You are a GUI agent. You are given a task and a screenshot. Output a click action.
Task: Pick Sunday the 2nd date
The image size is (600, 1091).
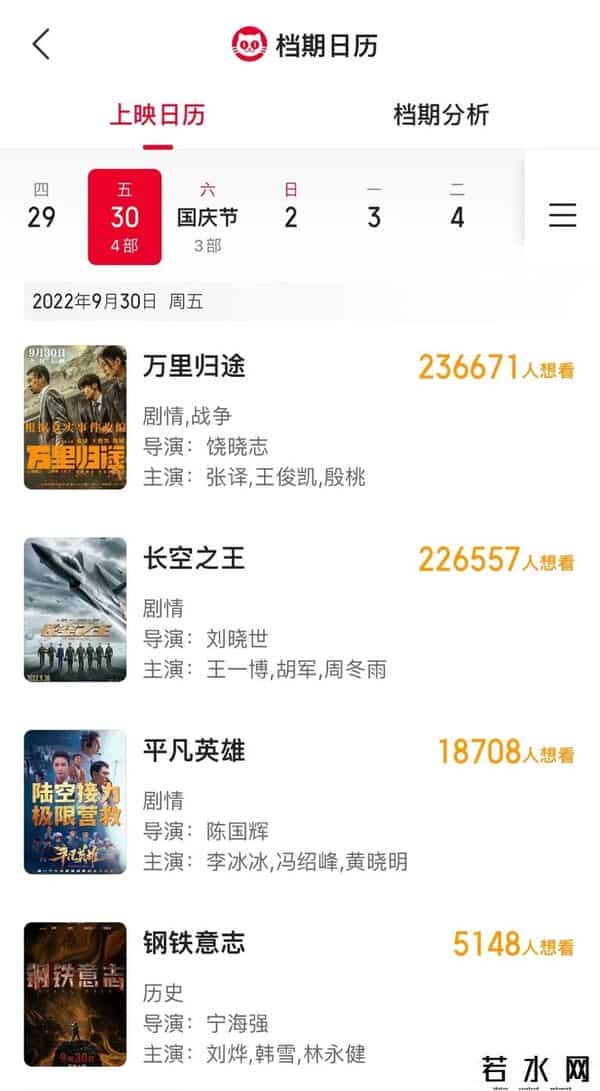click(x=291, y=208)
